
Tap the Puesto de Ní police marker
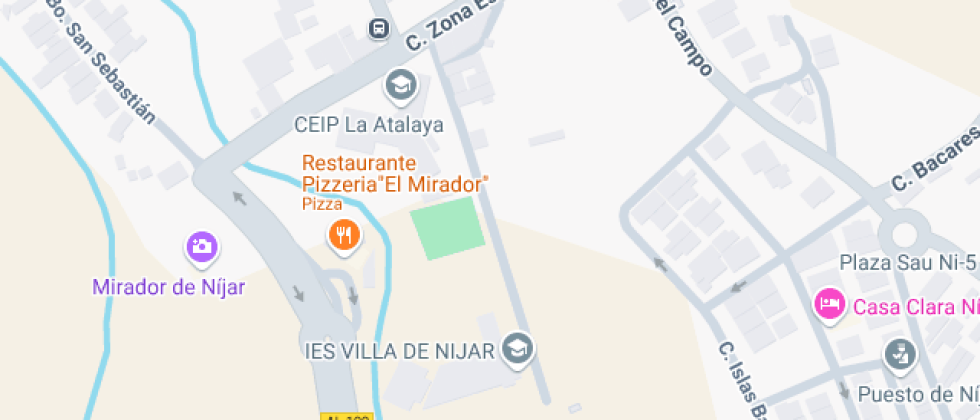click(x=899, y=354)
